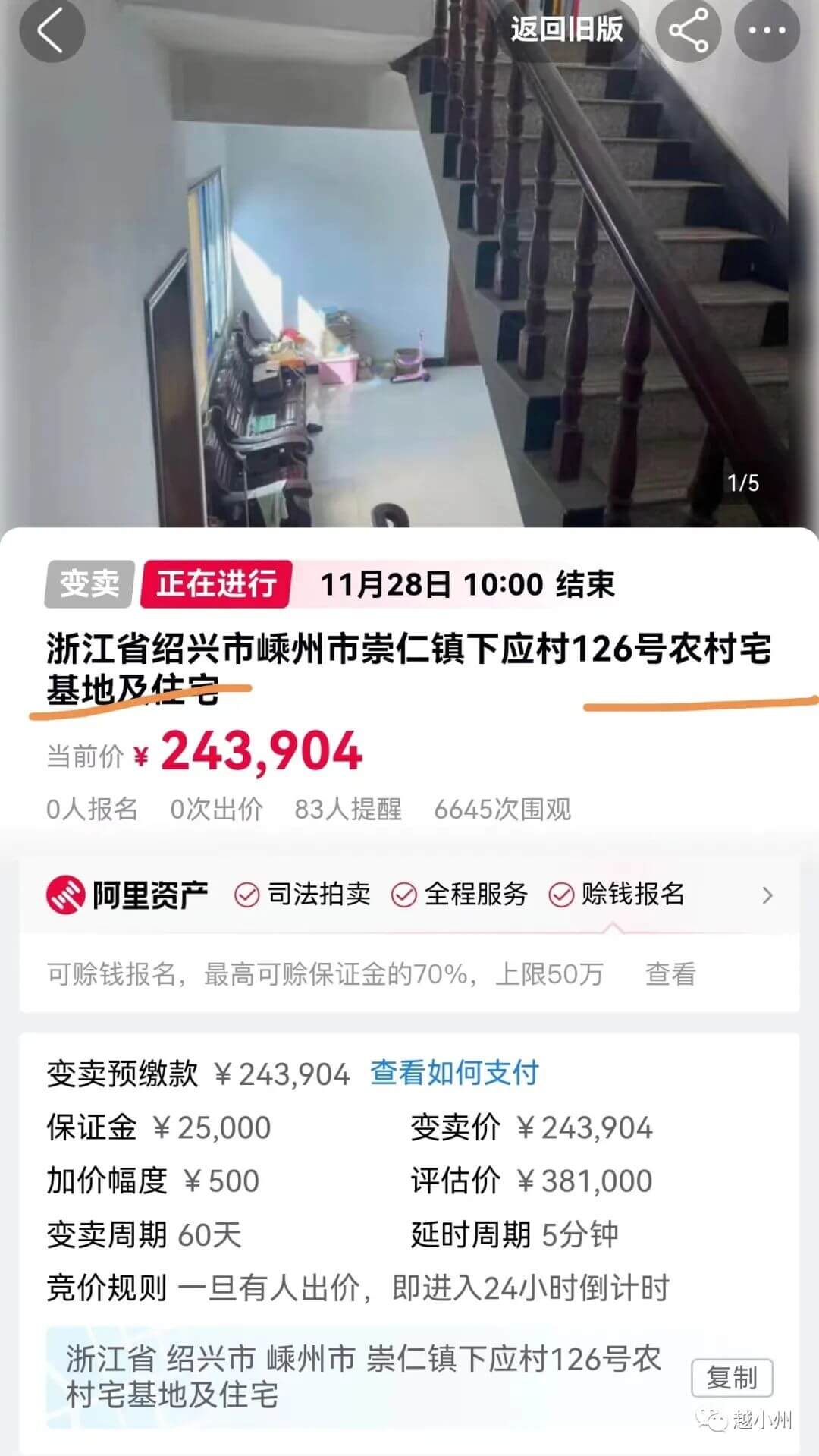Open 查看如何支付 payment instructions
Screen dimensions: 819x1456
[x=454, y=1073]
